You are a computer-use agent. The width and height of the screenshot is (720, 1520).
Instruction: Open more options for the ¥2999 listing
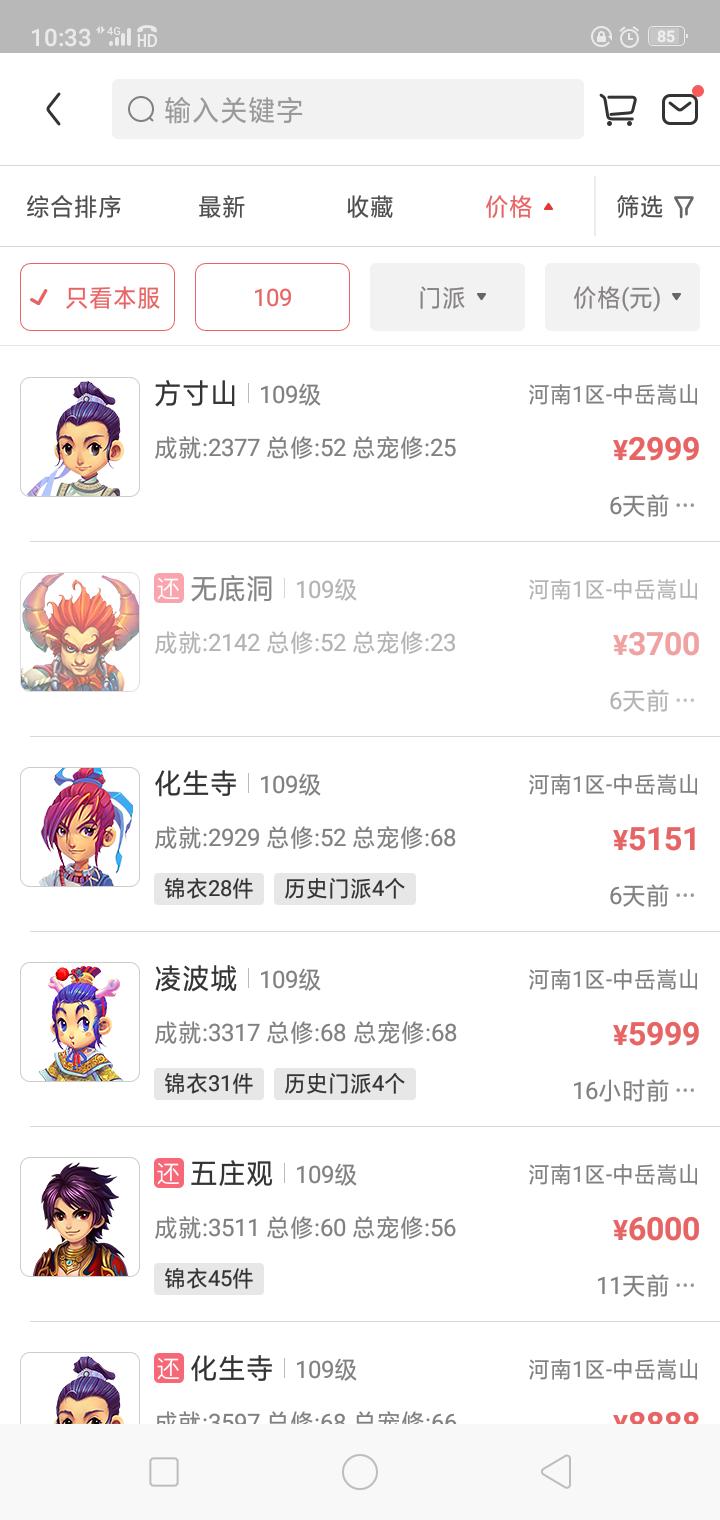[x=685, y=506]
